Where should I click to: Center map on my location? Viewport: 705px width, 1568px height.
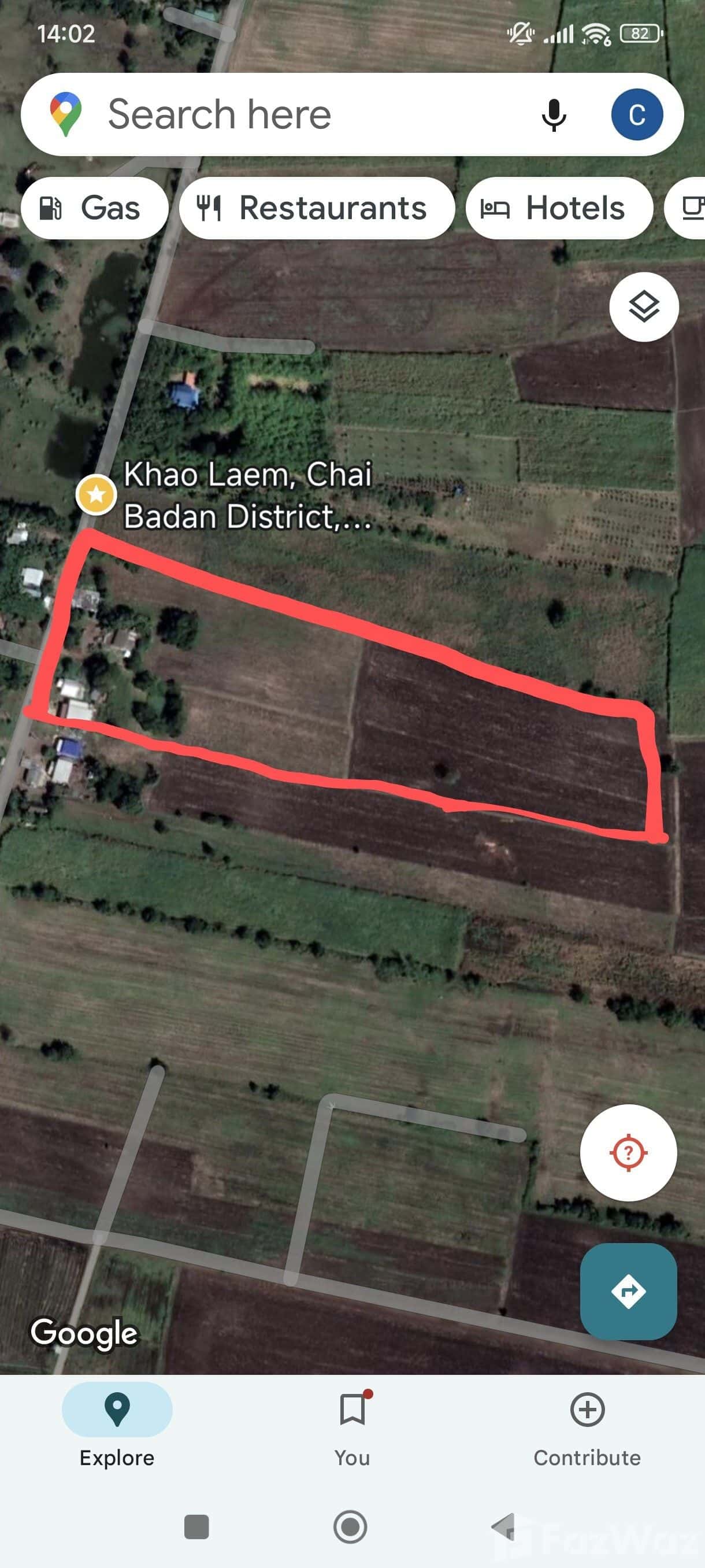pos(628,1152)
